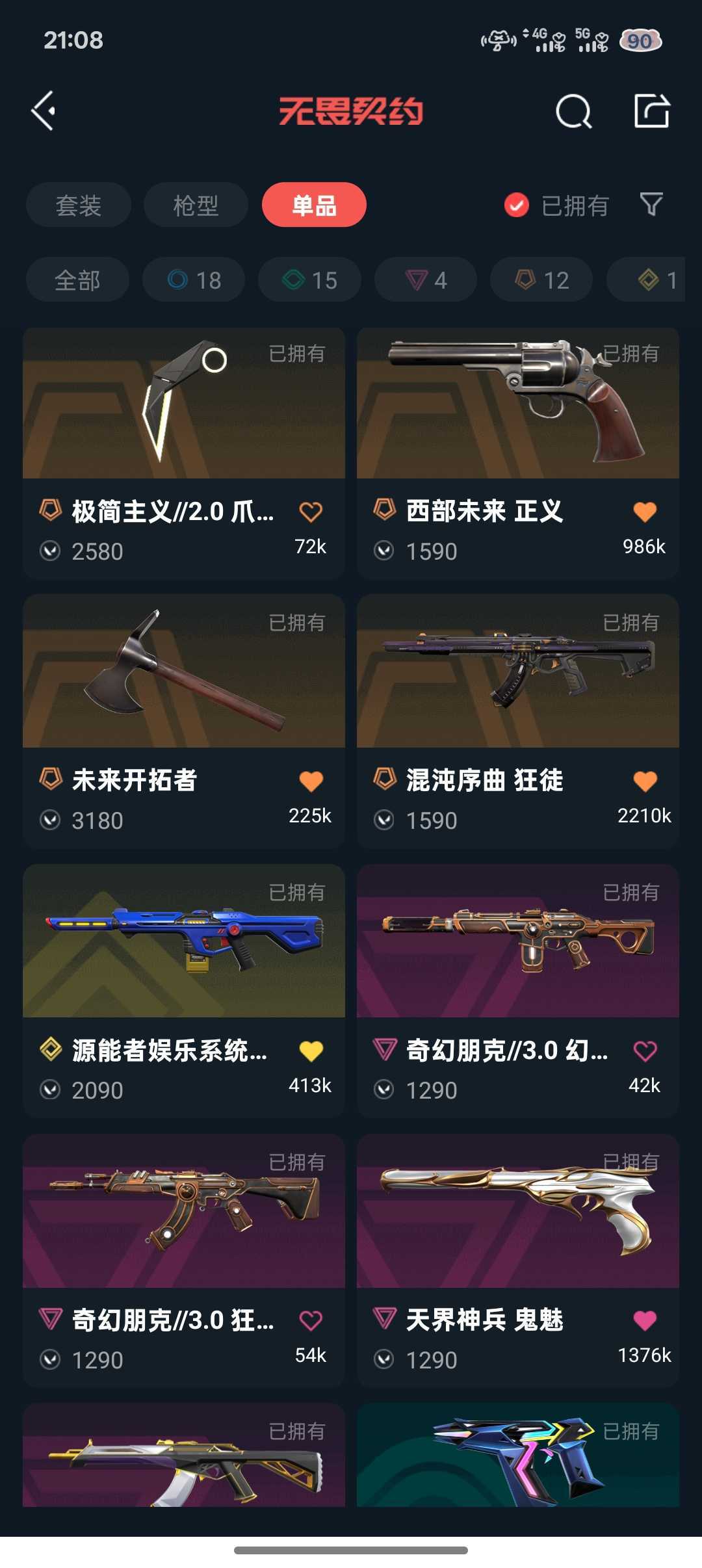This screenshot has width=702, height=1568.
Task: Select the 全部 filter chip
Action: click(77, 280)
